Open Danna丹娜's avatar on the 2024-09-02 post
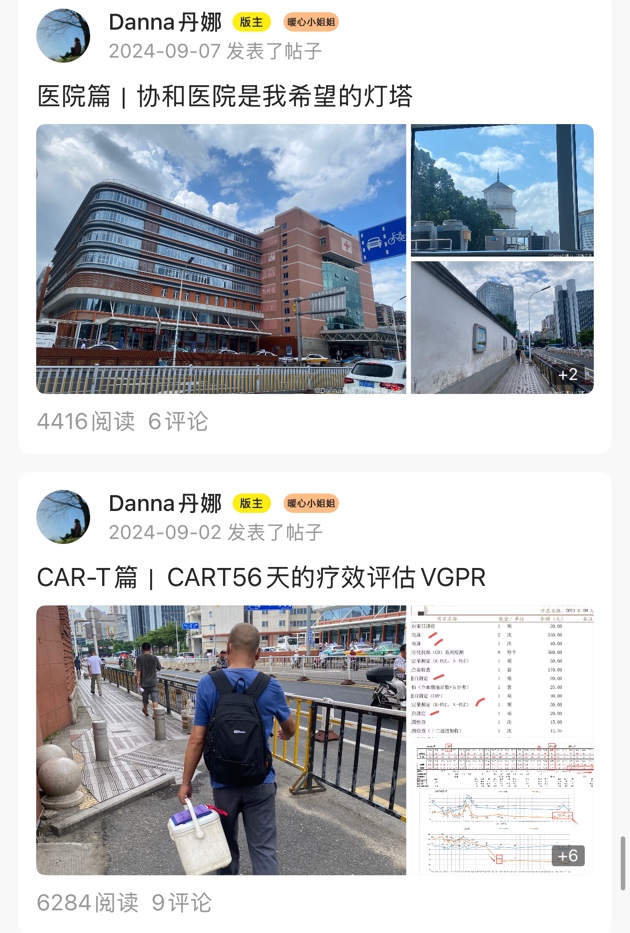Screen dimensions: 630x933 (x=63, y=517)
